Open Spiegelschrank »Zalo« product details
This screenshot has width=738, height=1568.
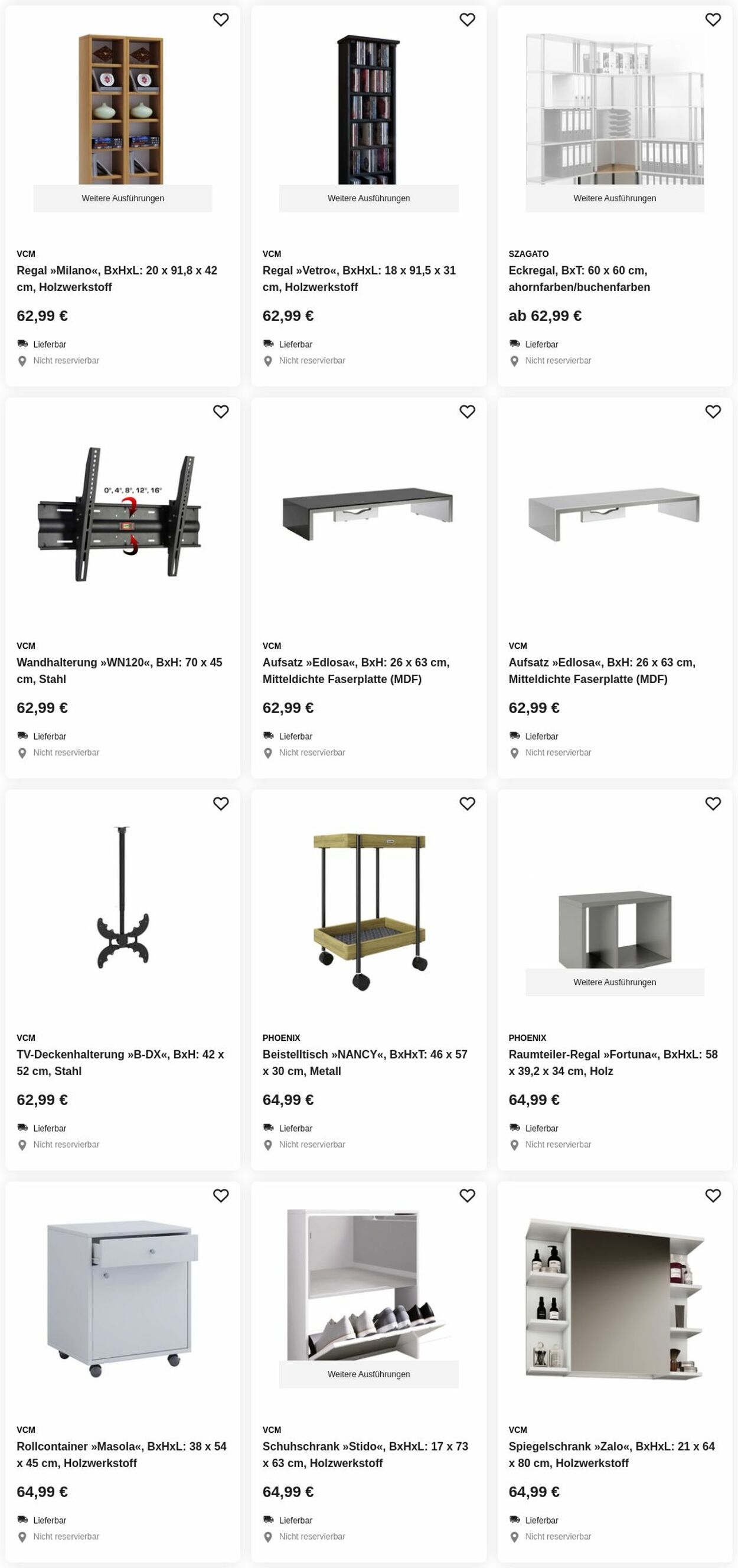click(611, 1454)
